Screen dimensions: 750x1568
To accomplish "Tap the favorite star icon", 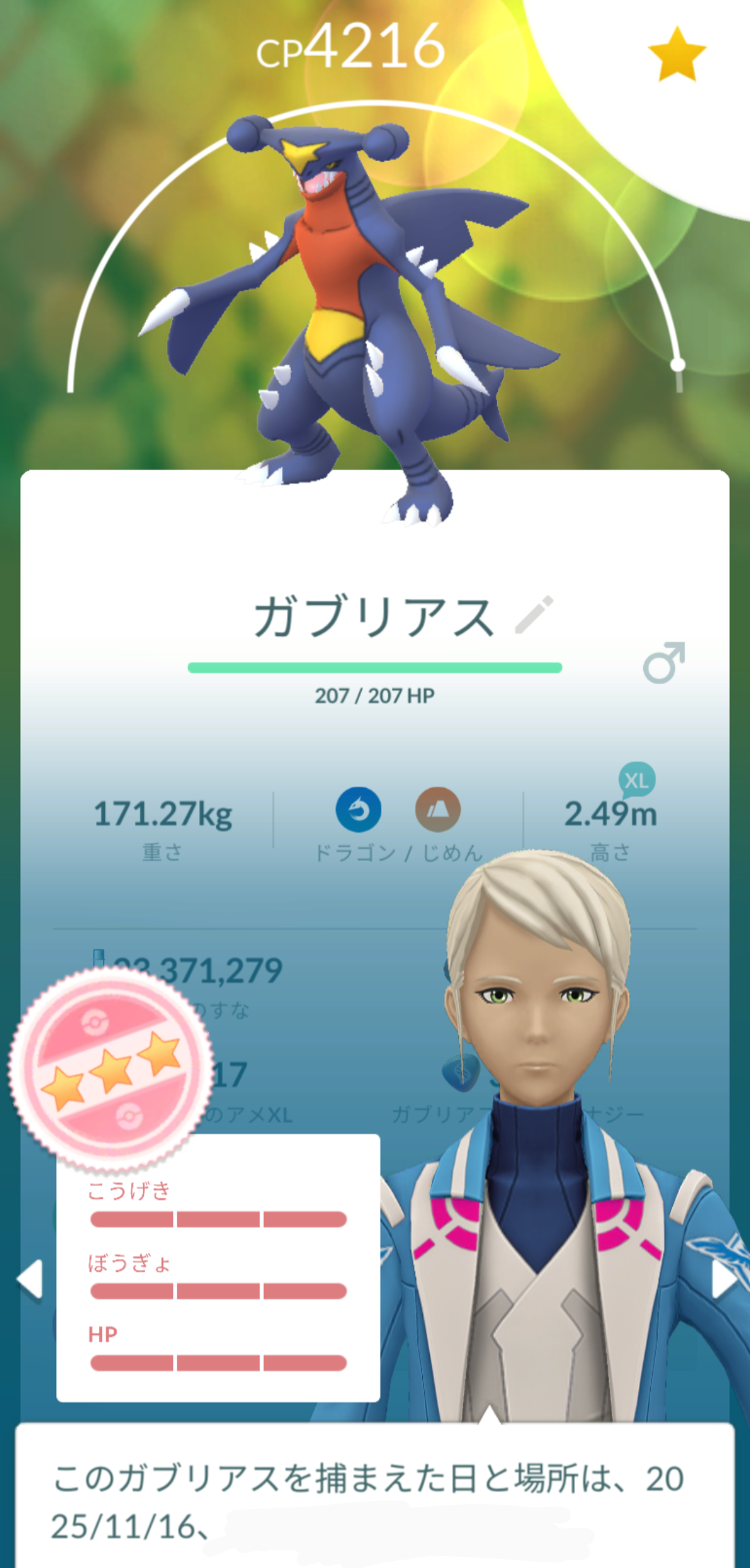I will (676, 55).
